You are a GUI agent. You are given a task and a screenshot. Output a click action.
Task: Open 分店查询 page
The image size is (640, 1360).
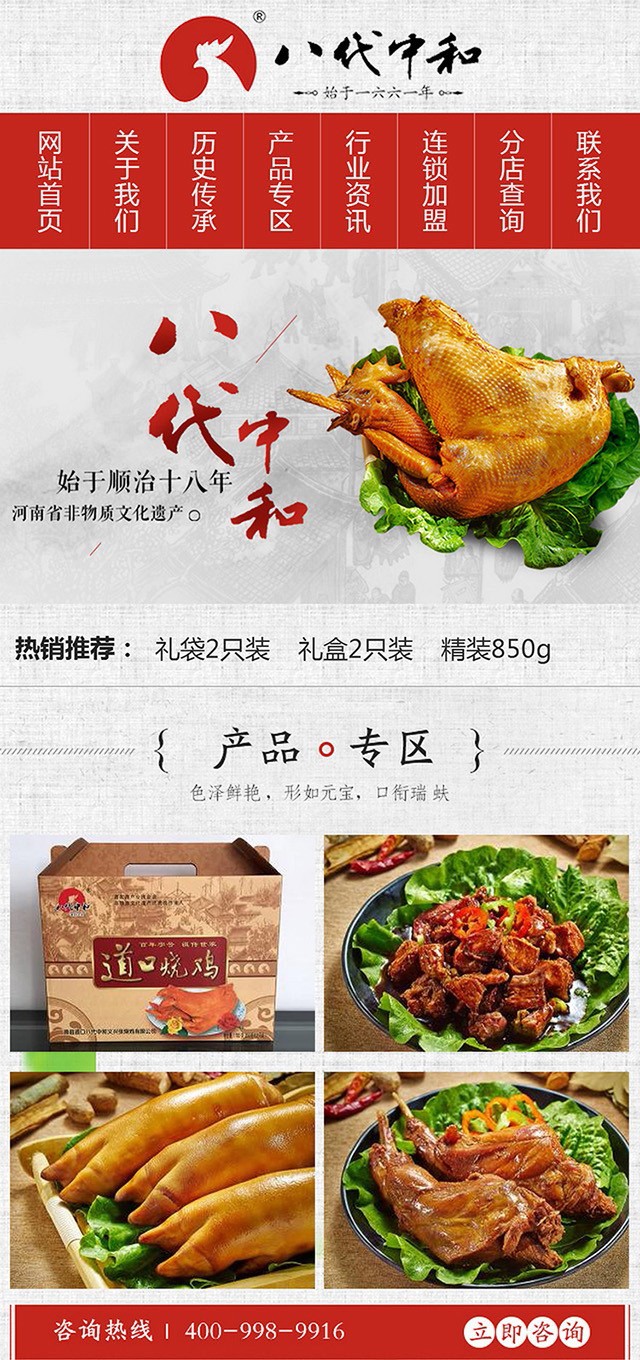512,181
